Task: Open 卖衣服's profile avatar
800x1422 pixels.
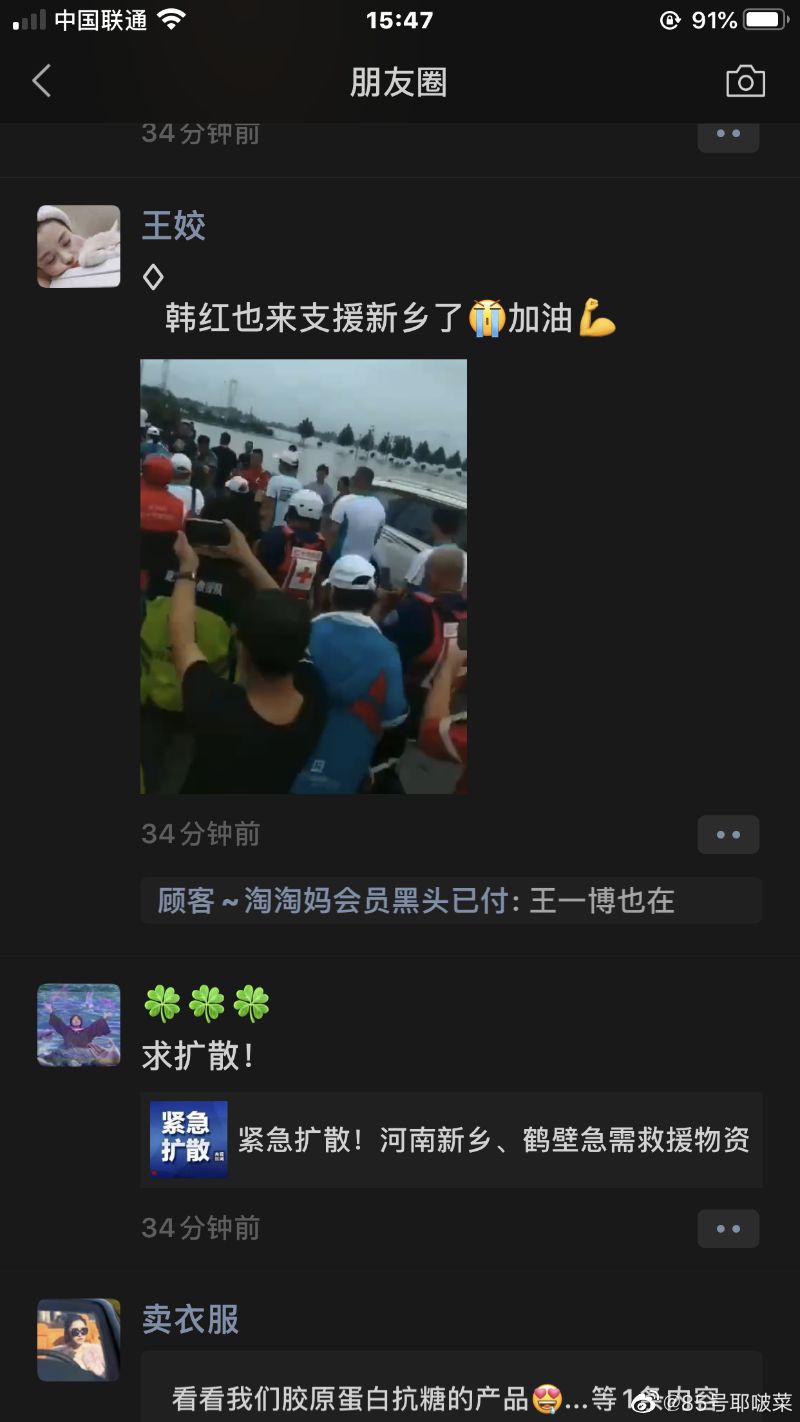Action: (78, 1340)
